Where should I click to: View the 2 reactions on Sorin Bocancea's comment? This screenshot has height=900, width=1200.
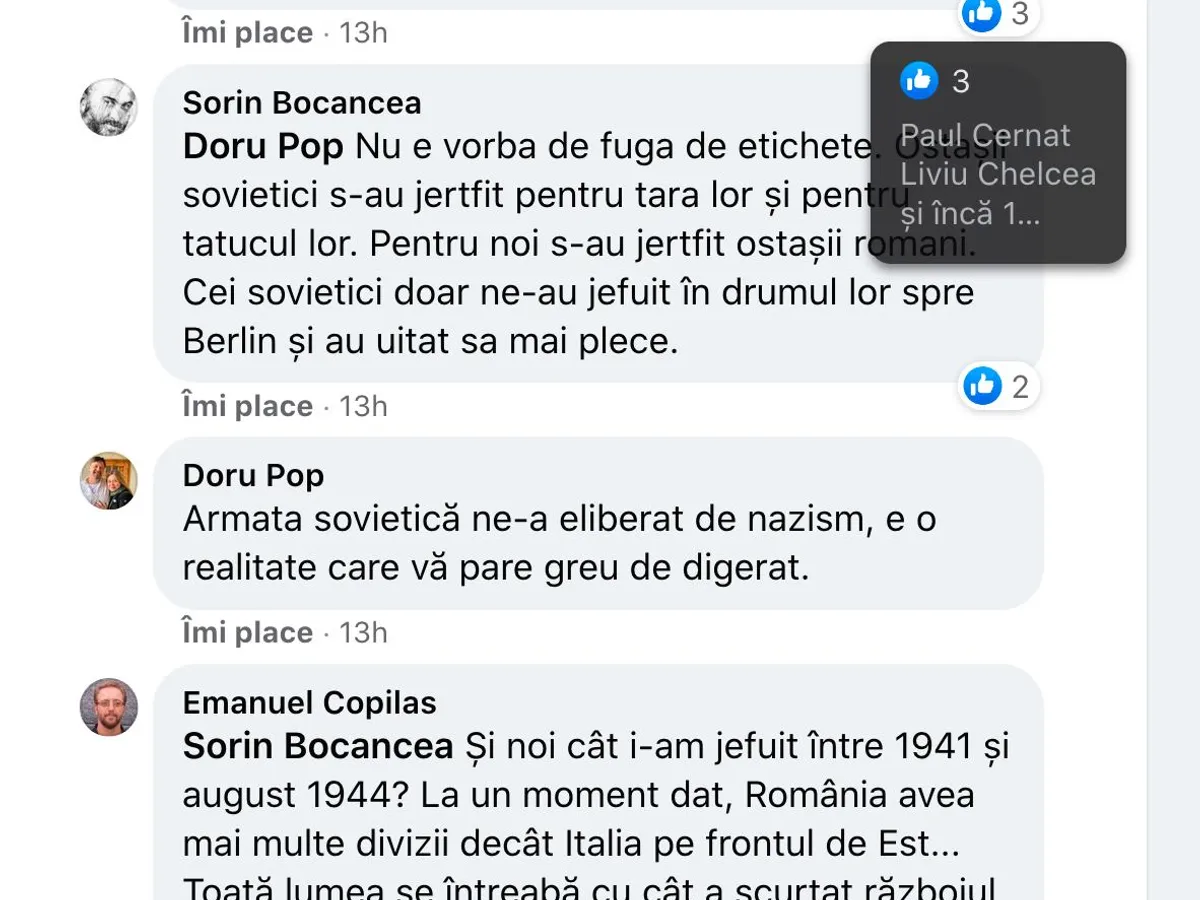999,386
